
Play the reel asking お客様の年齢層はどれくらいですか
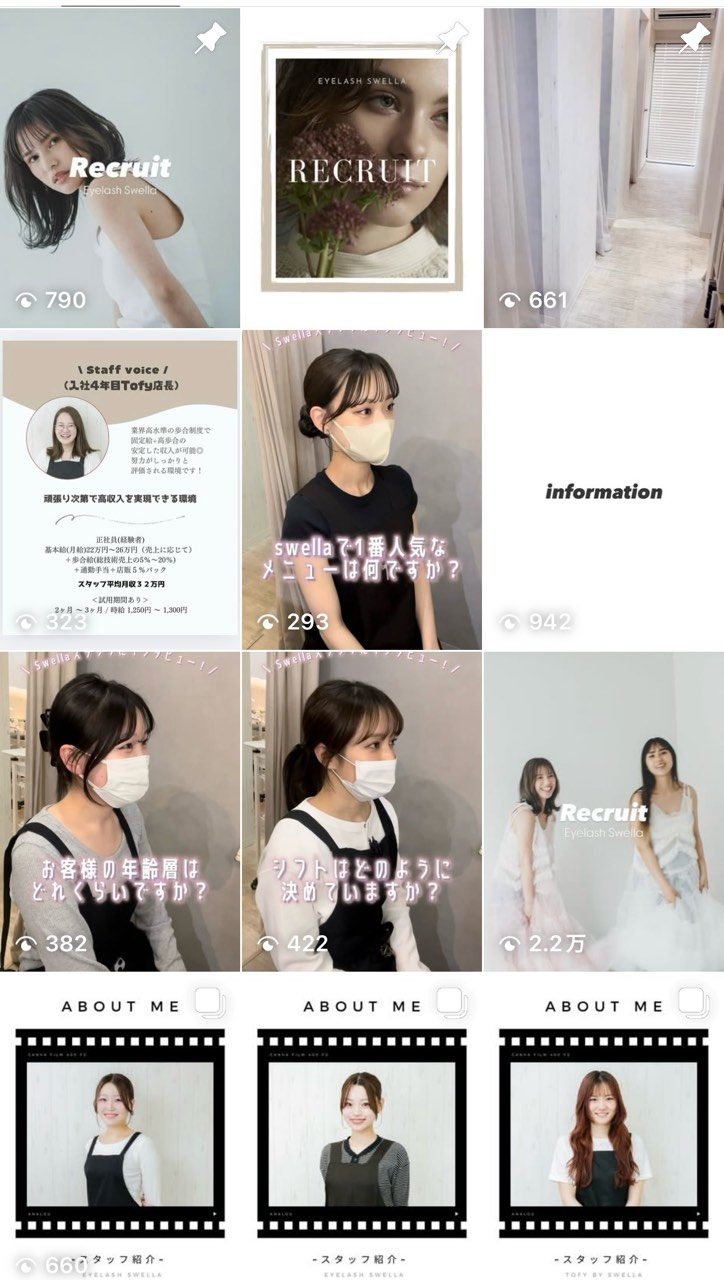click(120, 812)
